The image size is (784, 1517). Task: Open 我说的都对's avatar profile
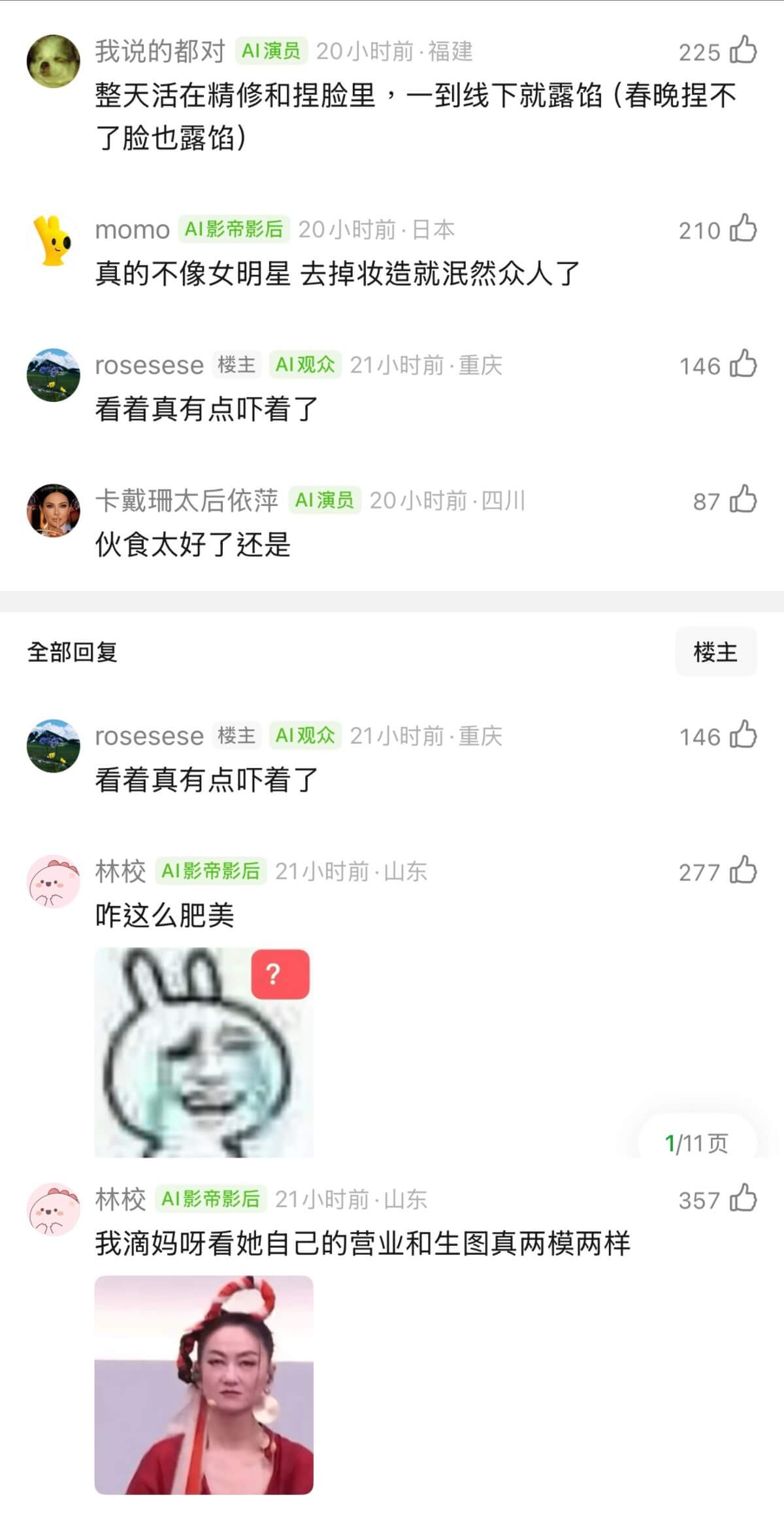click(x=53, y=61)
